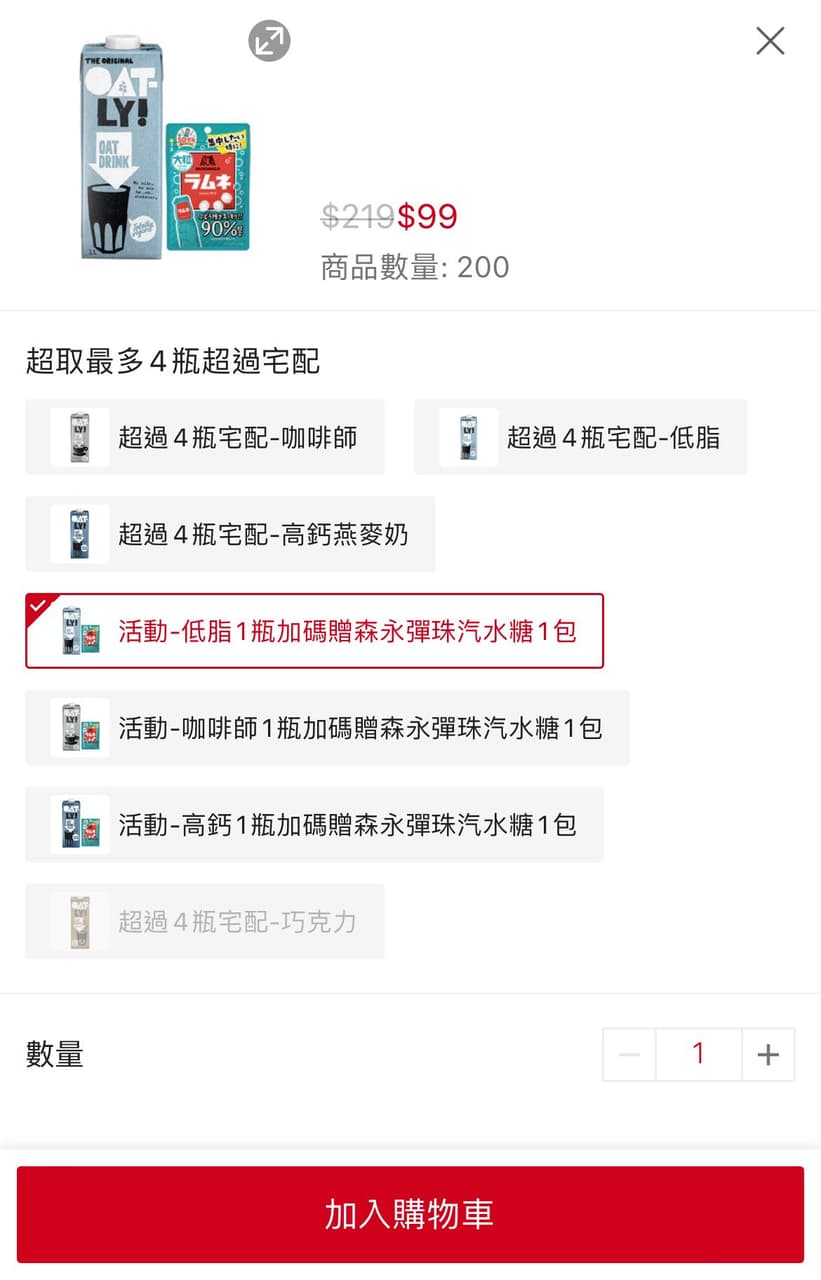The width and height of the screenshot is (821, 1280).
Task: Click the grayed 巧克力 variant thumbnail
Action: click(78, 920)
